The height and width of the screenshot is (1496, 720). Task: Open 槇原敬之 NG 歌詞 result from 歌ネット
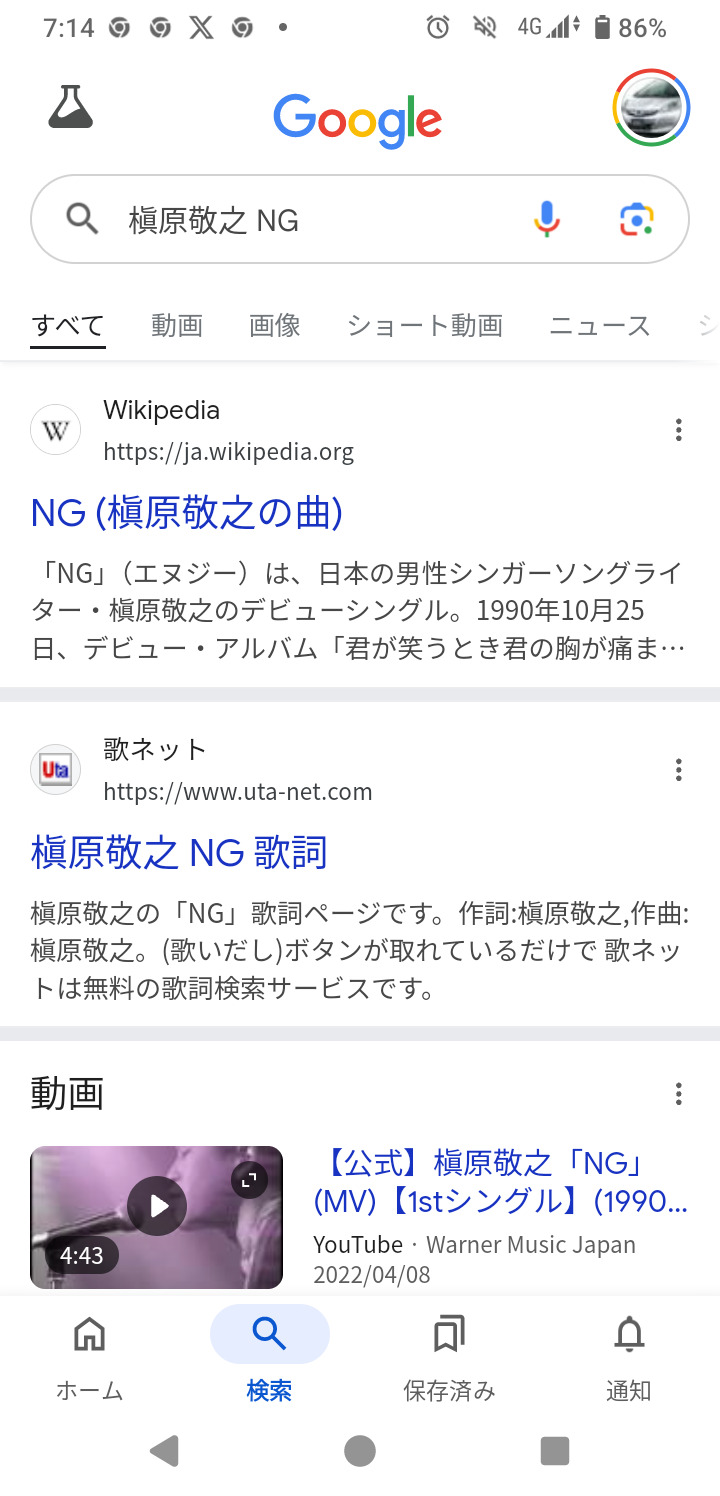[x=179, y=853]
